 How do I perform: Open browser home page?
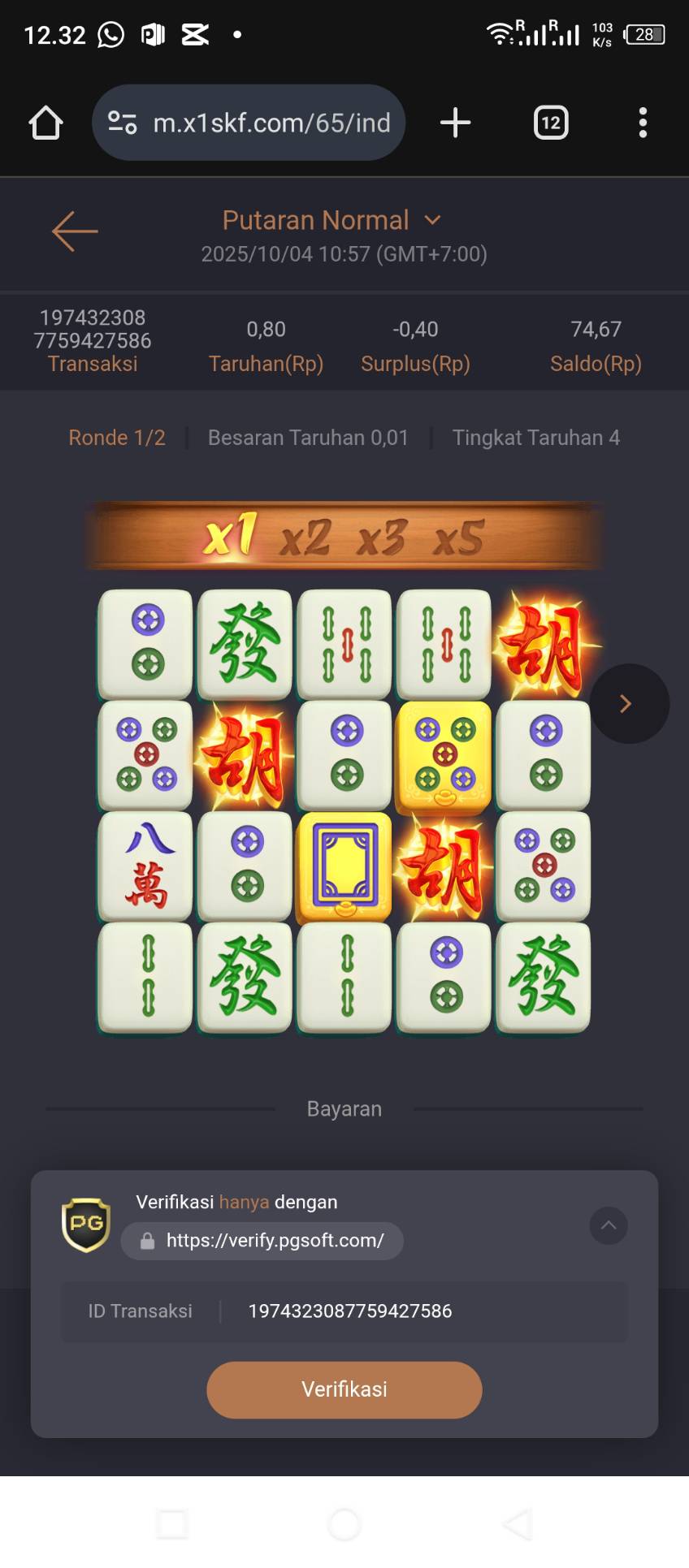coord(45,123)
